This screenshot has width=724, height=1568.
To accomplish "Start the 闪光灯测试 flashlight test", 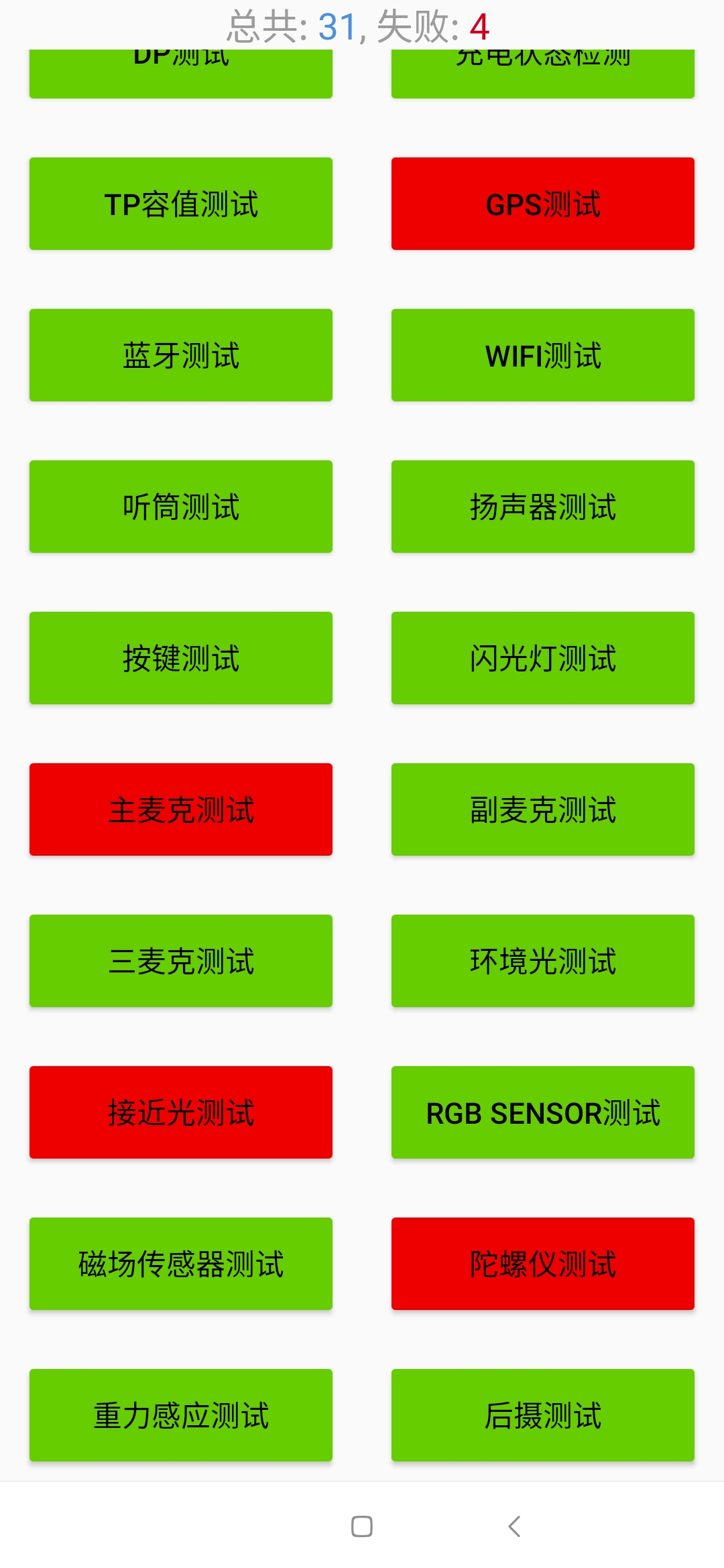I will pos(543,658).
